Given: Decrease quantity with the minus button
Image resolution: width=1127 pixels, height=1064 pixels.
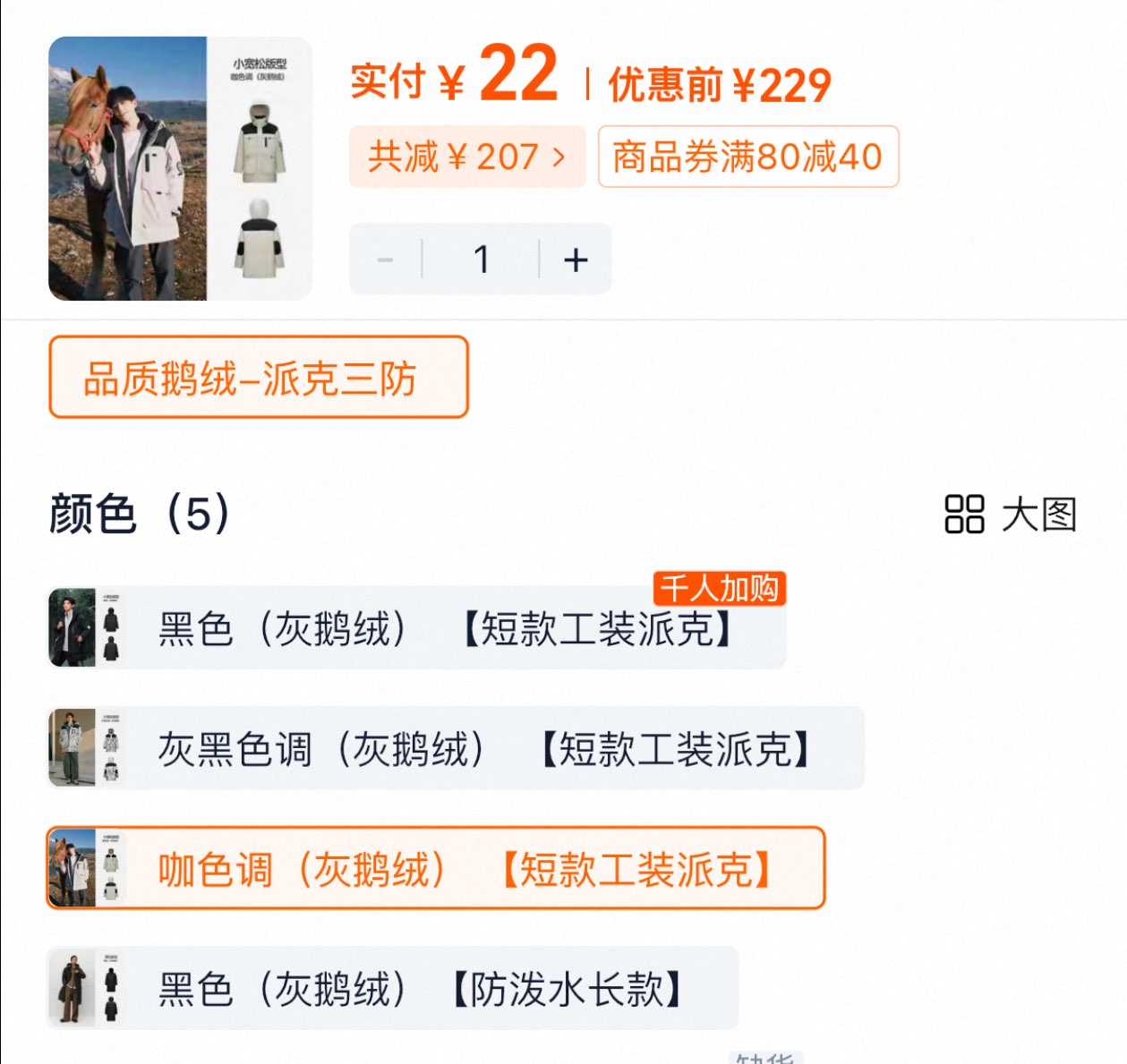Looking at the screenshot, I should (386, 260).
